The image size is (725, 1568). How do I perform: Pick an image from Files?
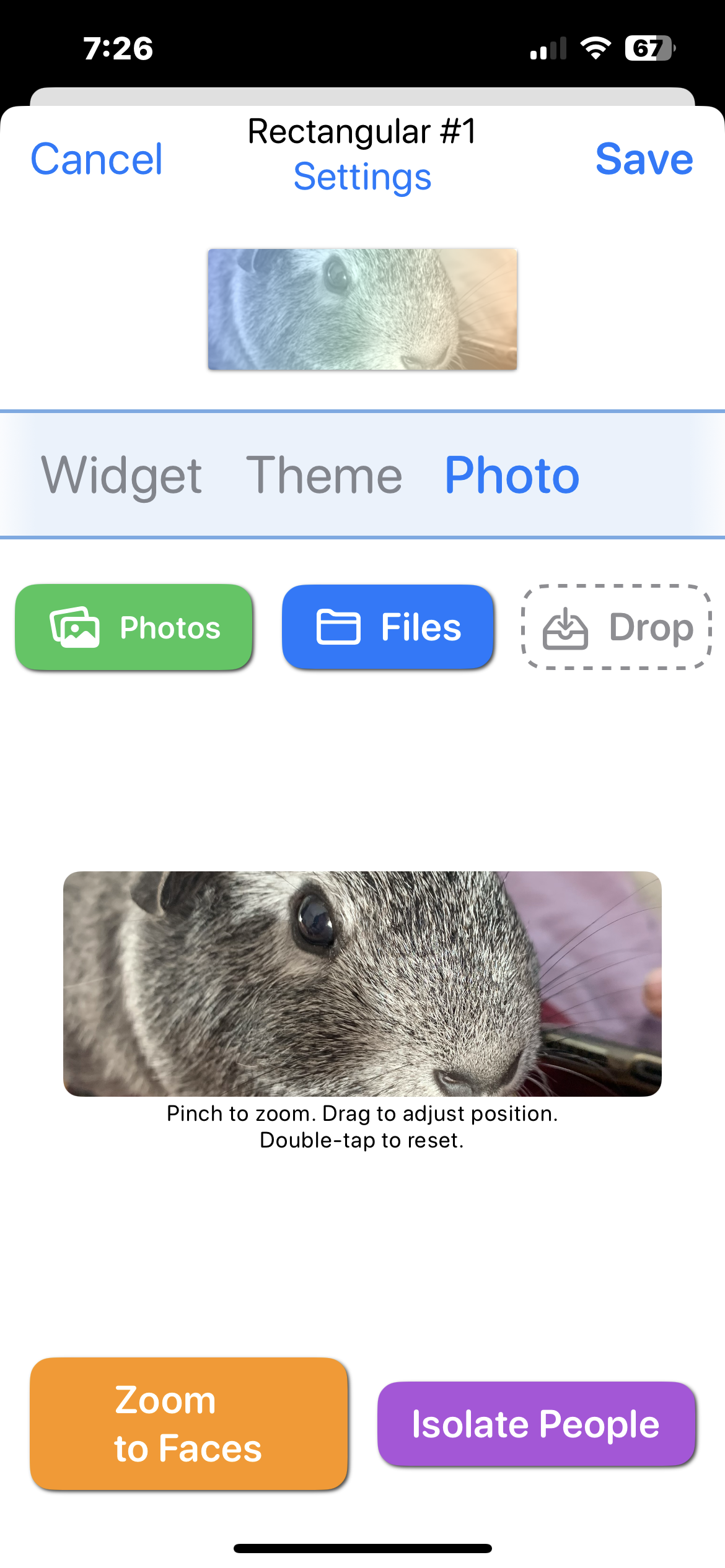pyautogui.click(x=388, y=627)
